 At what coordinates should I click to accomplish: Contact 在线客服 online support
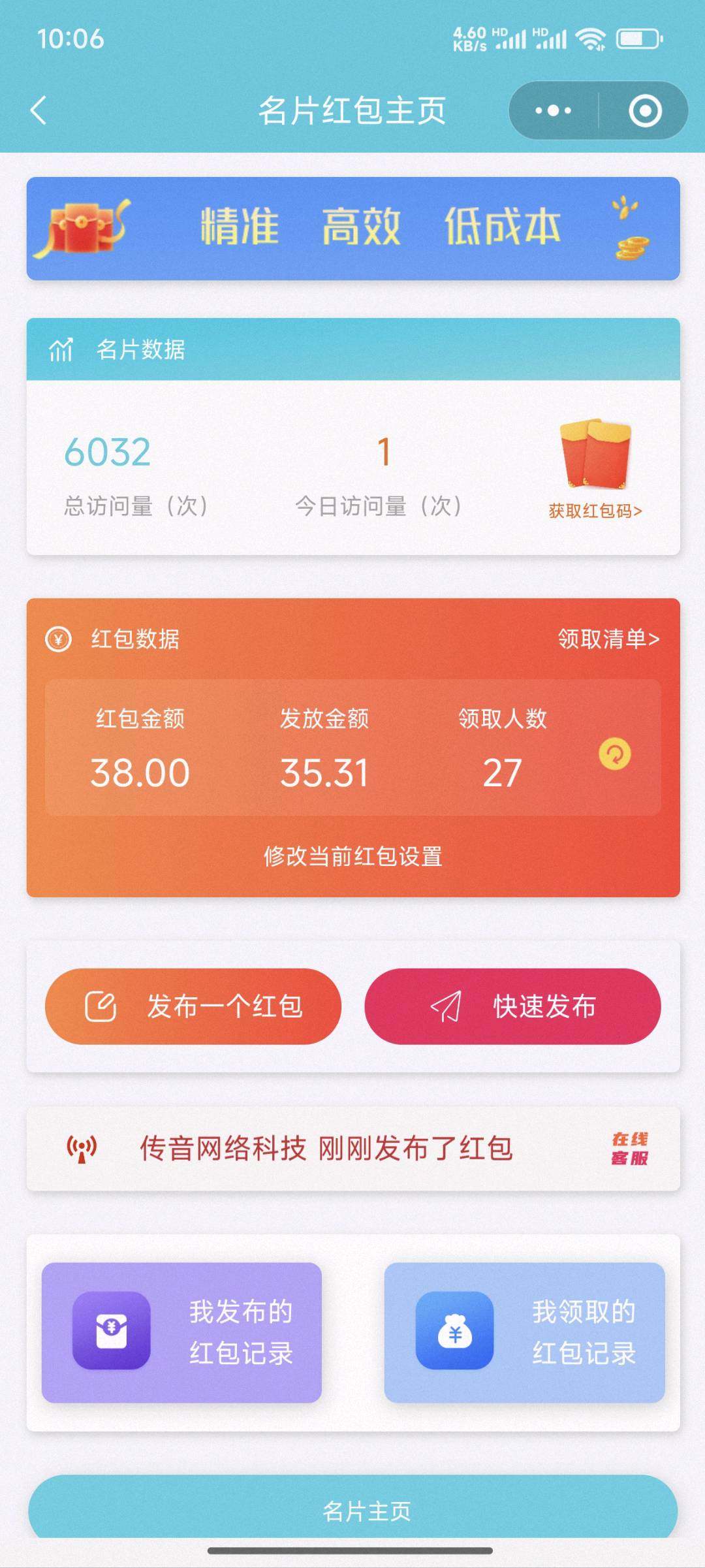click(629, 1149)
